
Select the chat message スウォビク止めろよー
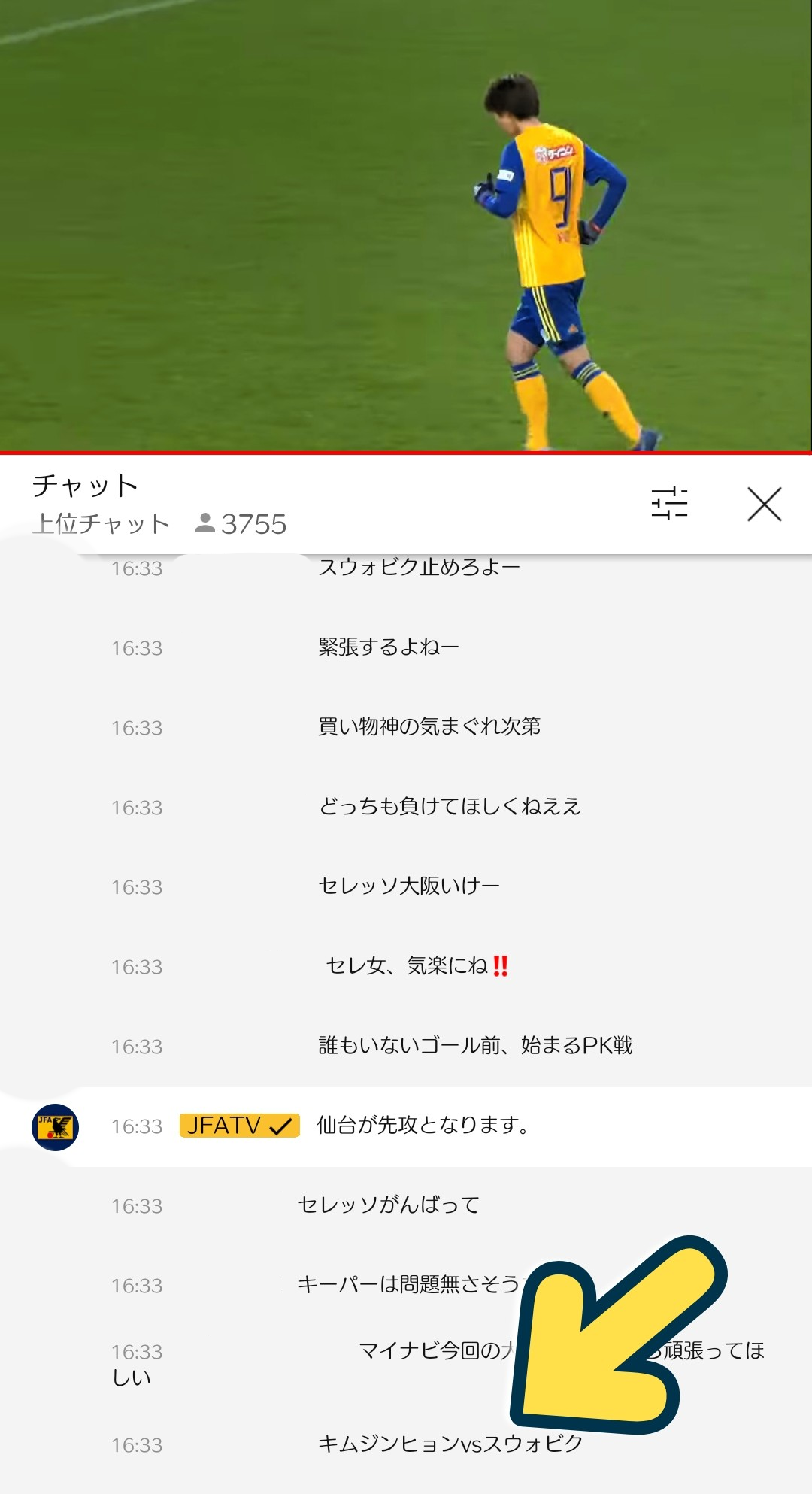coord(419,568)
